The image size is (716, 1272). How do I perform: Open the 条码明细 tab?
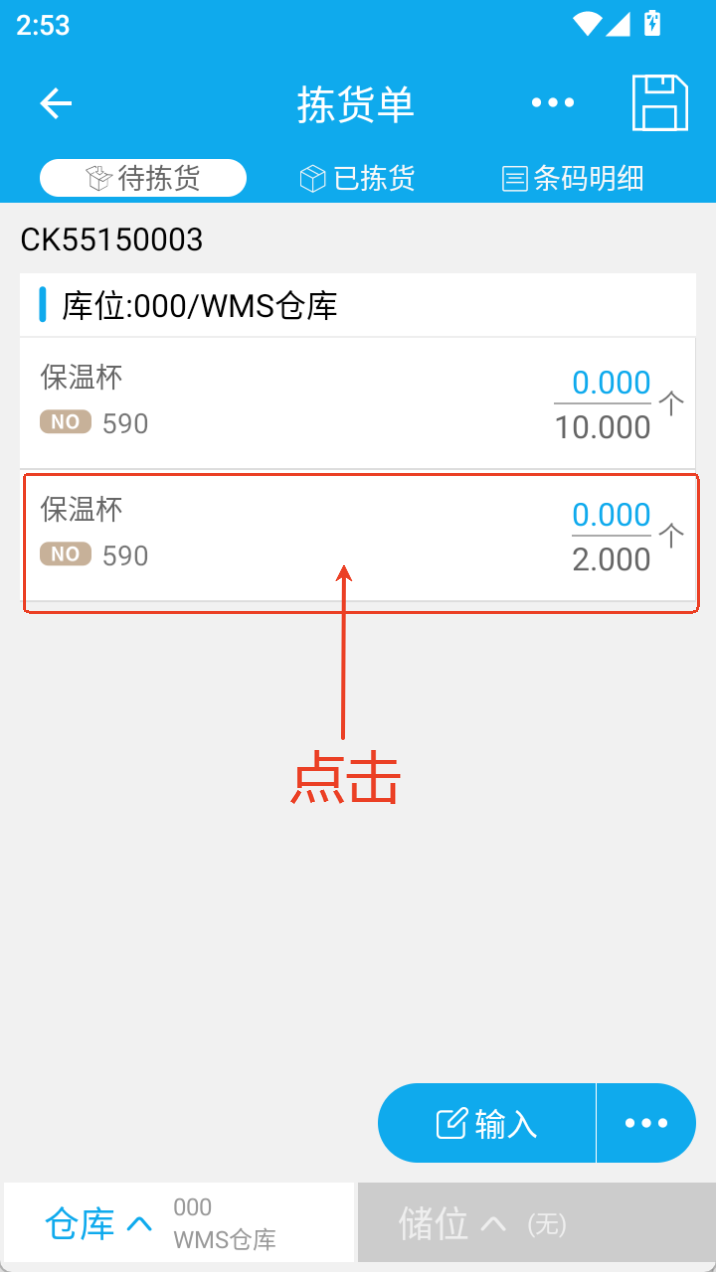572,179
